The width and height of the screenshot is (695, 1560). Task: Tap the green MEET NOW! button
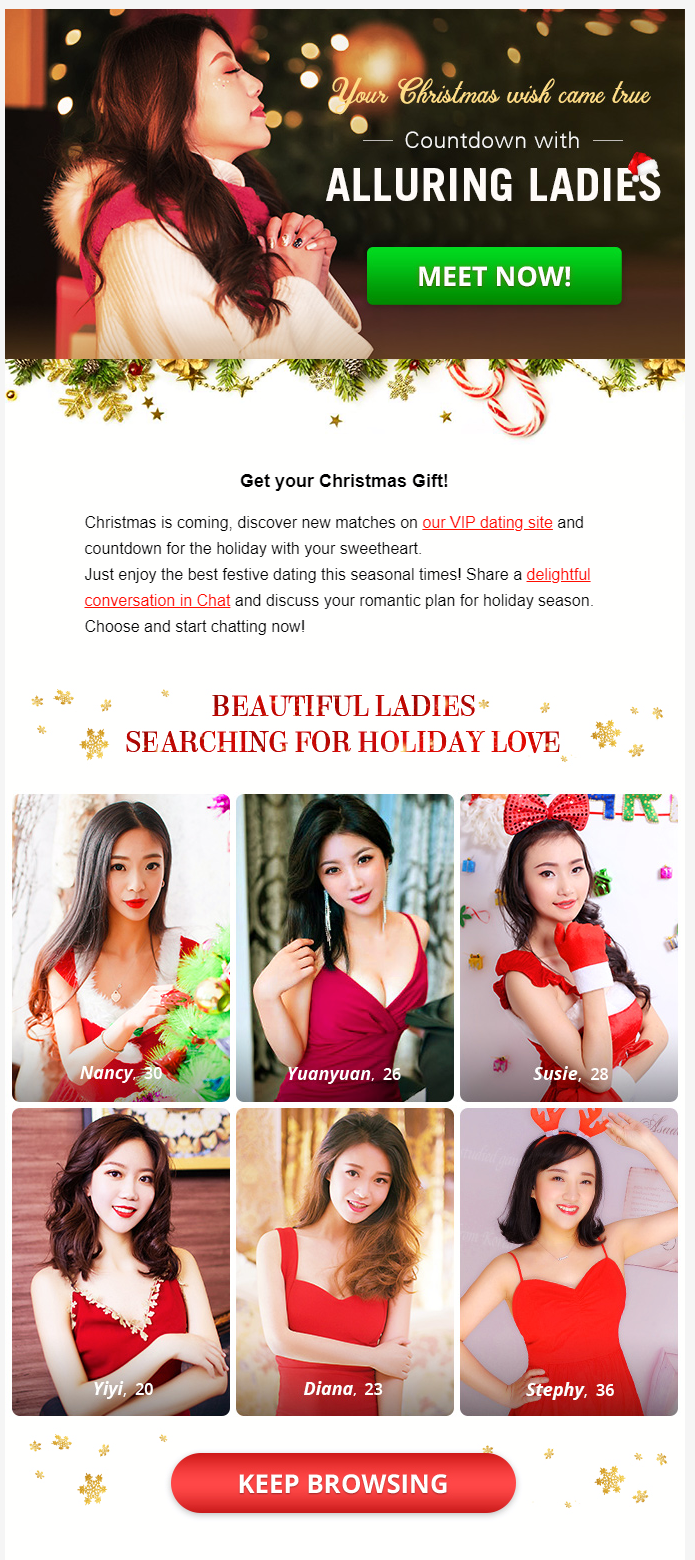494,276
